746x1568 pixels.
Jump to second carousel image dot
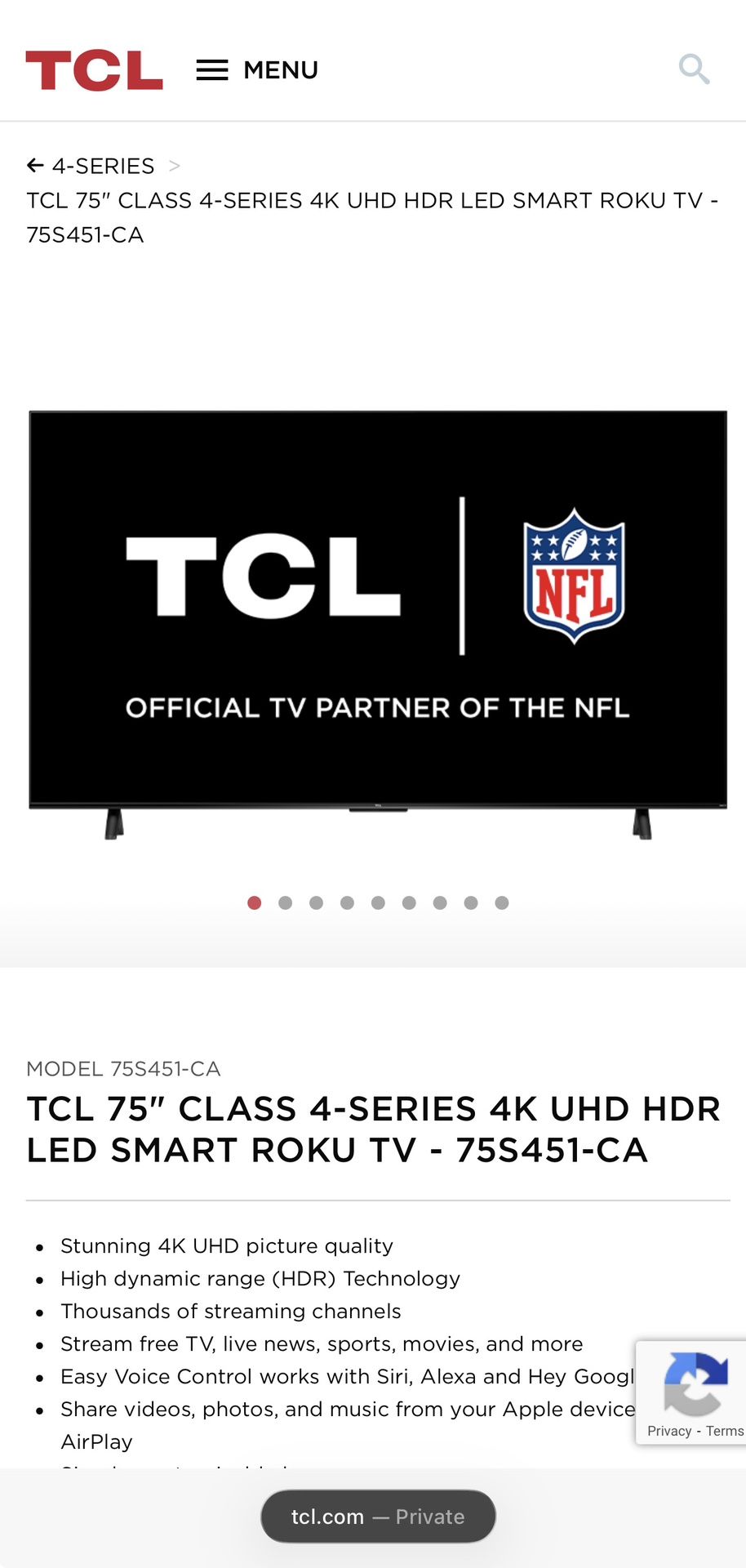tap(285, 902)
